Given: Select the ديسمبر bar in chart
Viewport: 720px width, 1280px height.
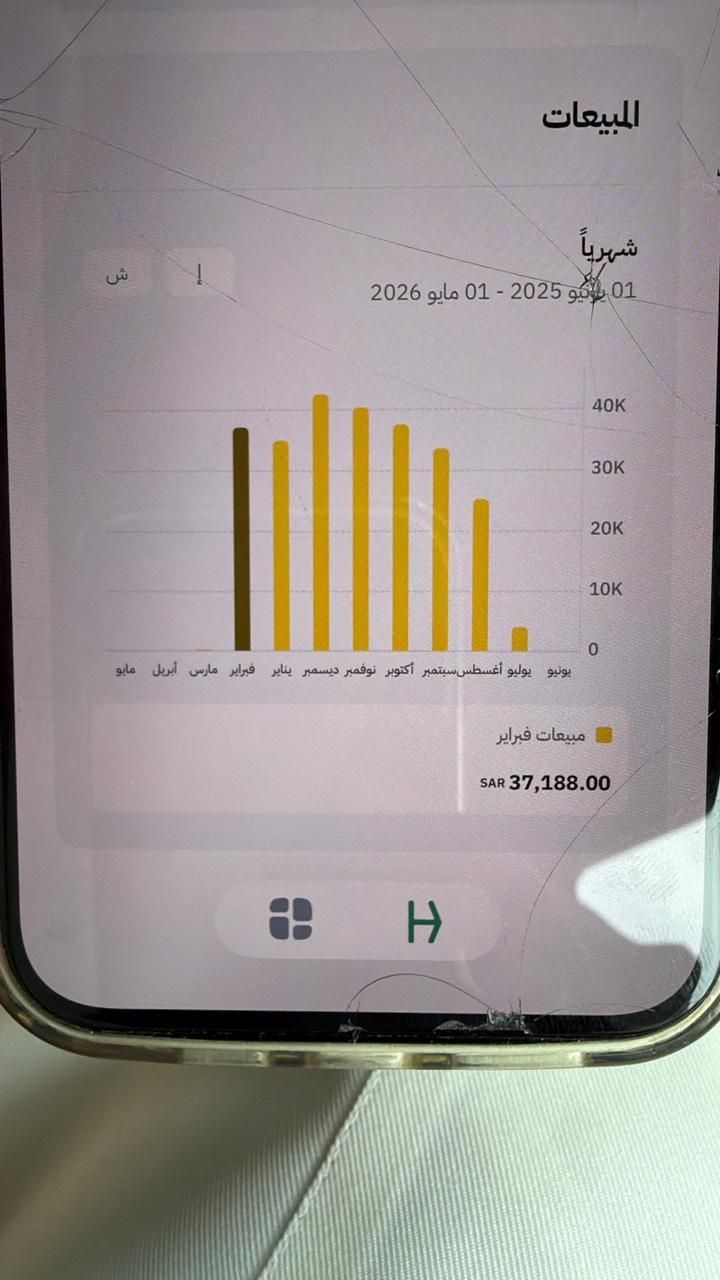Looking at the screenshot, I should [321, 523].
